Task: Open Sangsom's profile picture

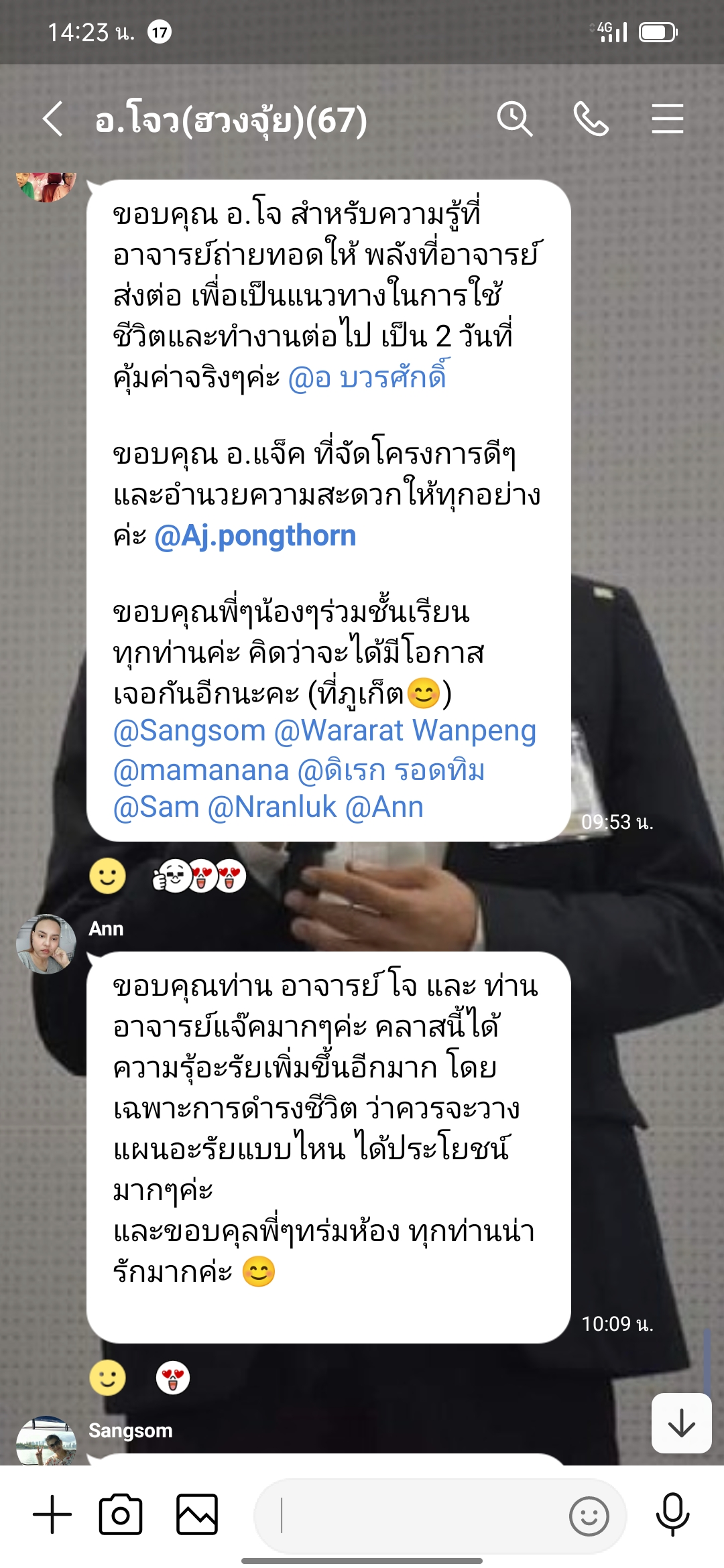Action: tap(46, 1441)
